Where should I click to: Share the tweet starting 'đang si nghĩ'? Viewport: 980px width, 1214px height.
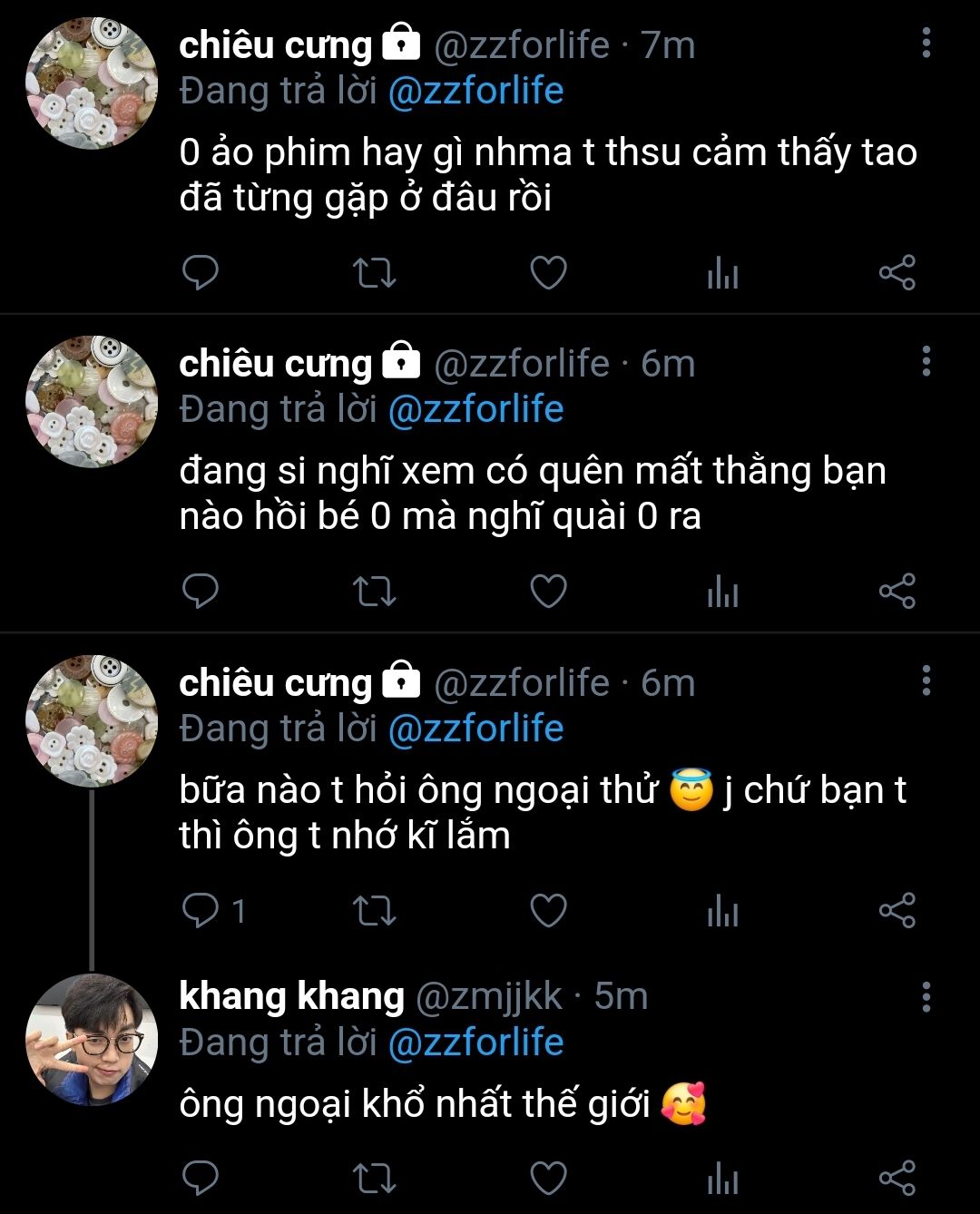coord(897,592)
